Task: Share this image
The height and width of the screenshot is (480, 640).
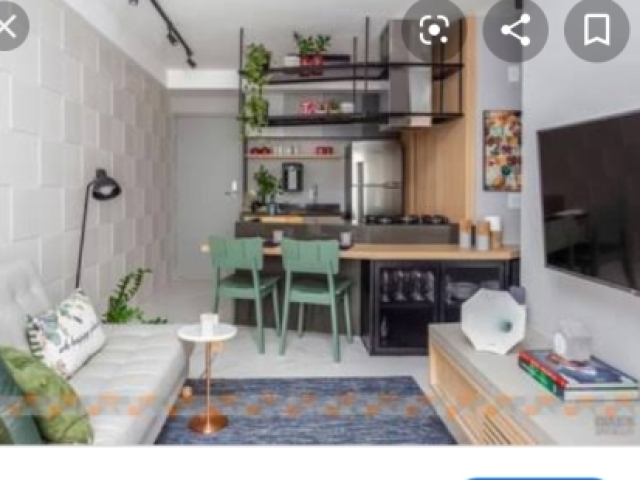Action: click(x=515, y=30)
